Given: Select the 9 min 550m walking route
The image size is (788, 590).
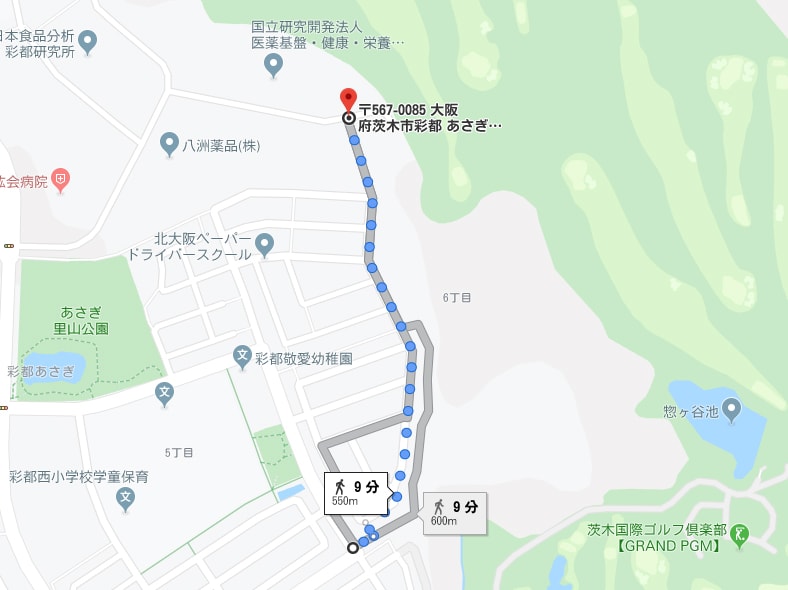Looking at the screenshot, I should pos(356,492).
